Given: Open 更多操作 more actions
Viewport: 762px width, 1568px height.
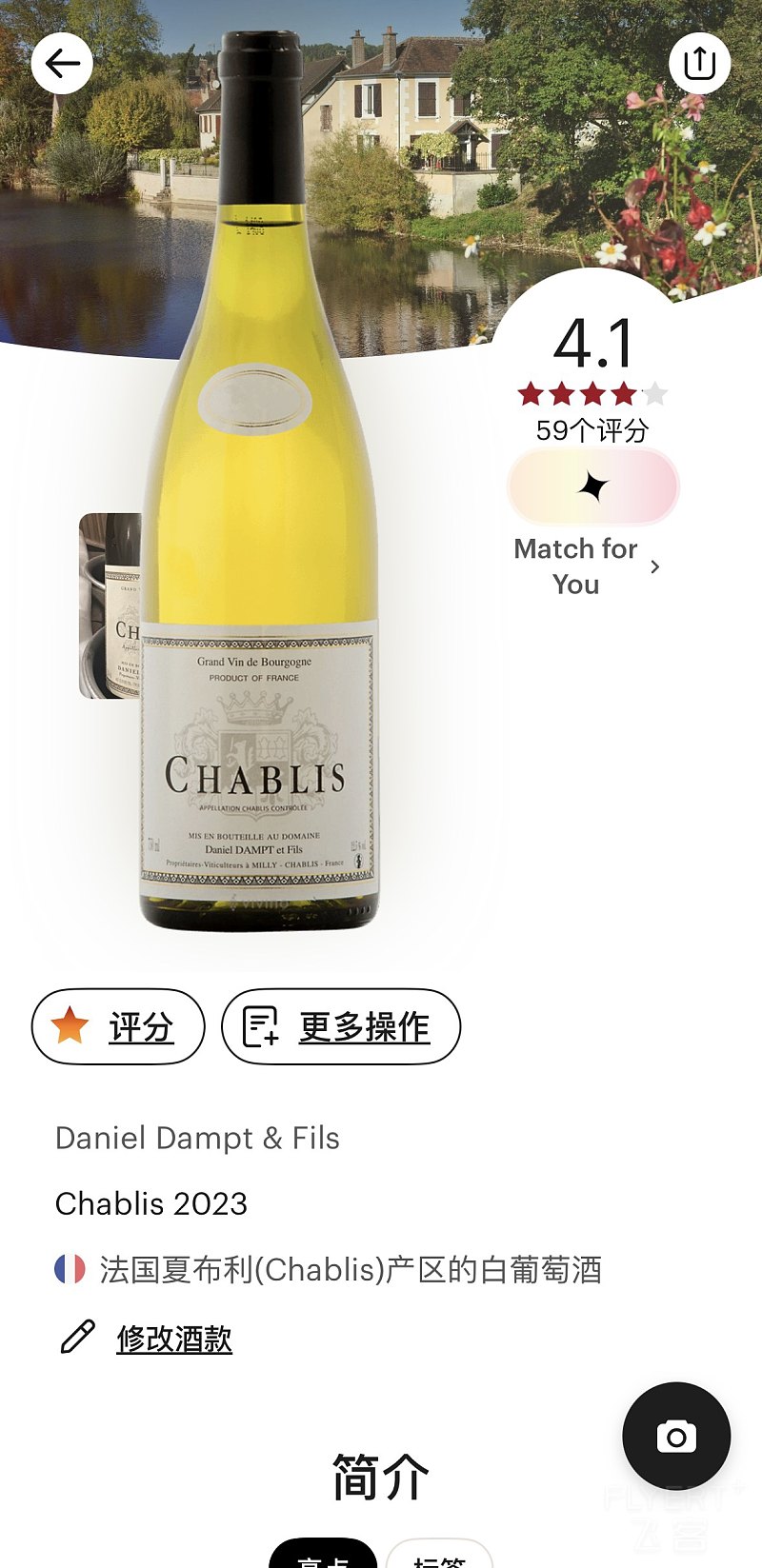Looking at the screenshot, I should tap(341, 1026).
